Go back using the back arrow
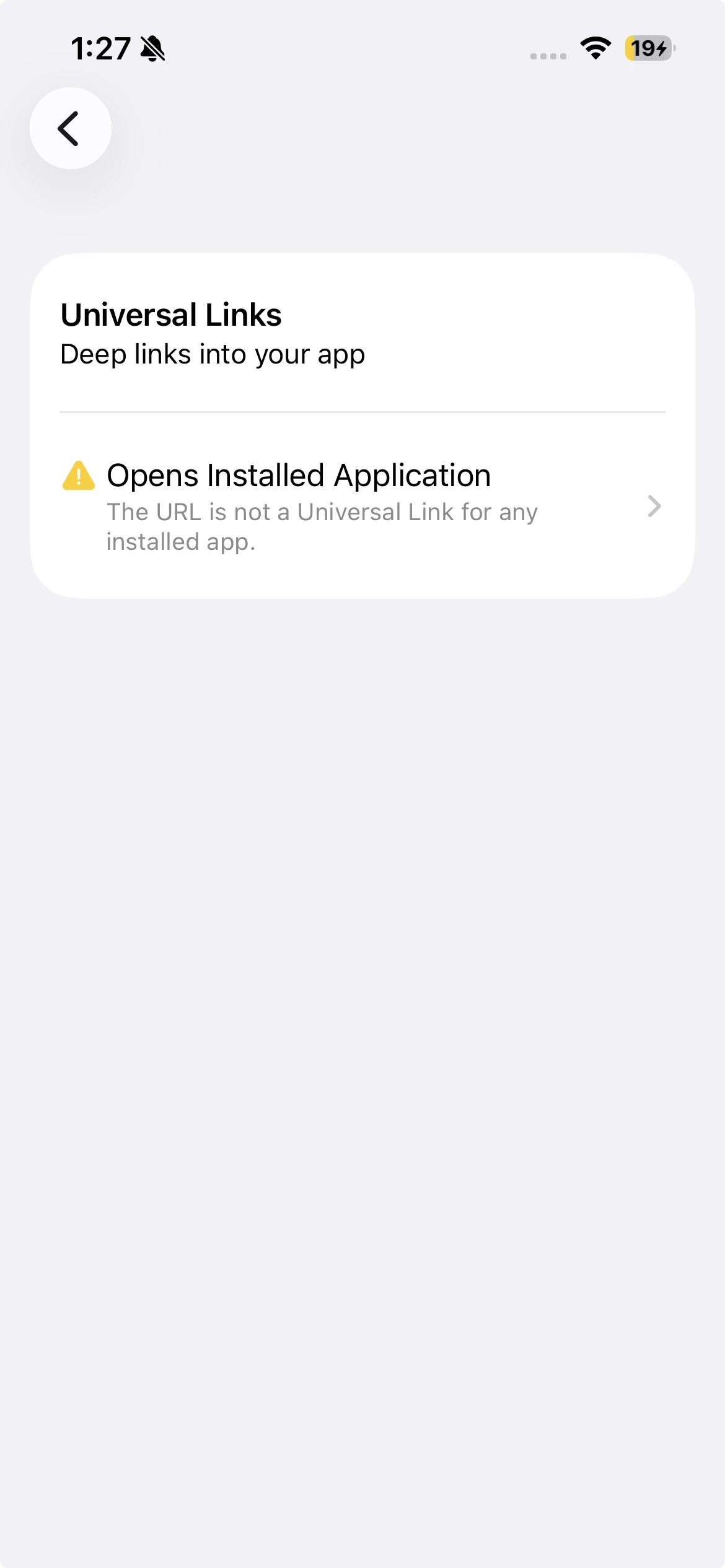 tap(71, 128)
